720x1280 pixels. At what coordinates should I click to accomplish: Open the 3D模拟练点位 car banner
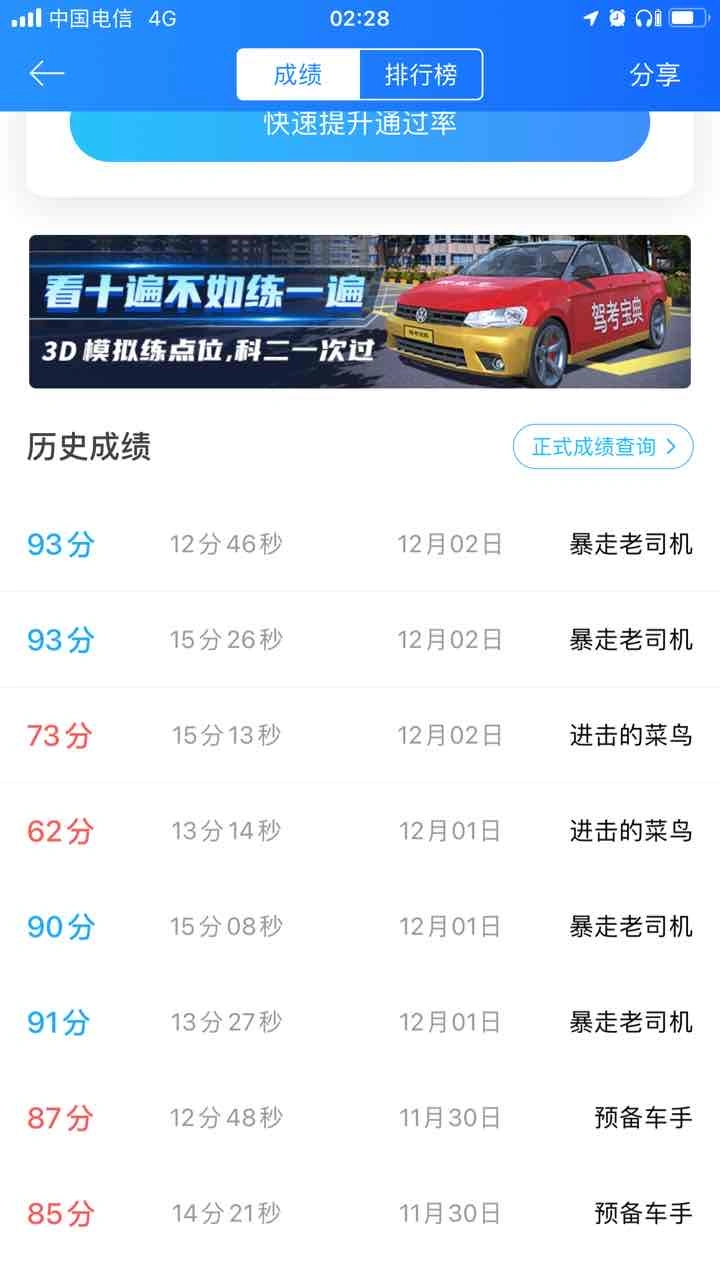click(x=360, y=311)
